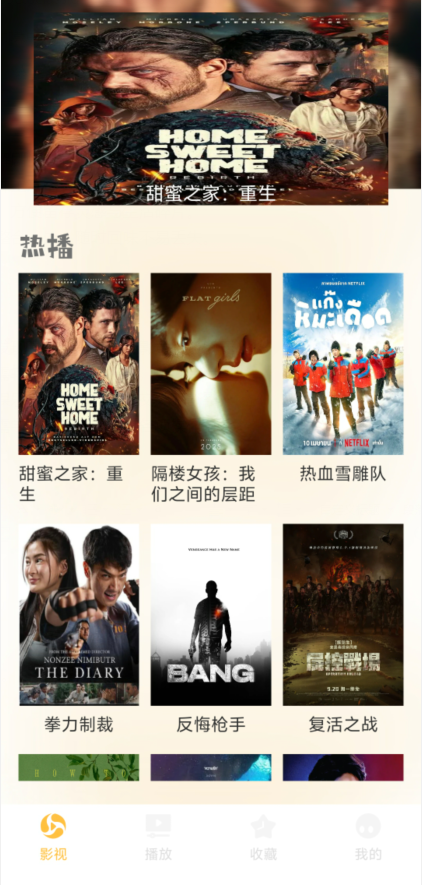
Task: Go to the 播放 tab
Action: coord(158,837)
